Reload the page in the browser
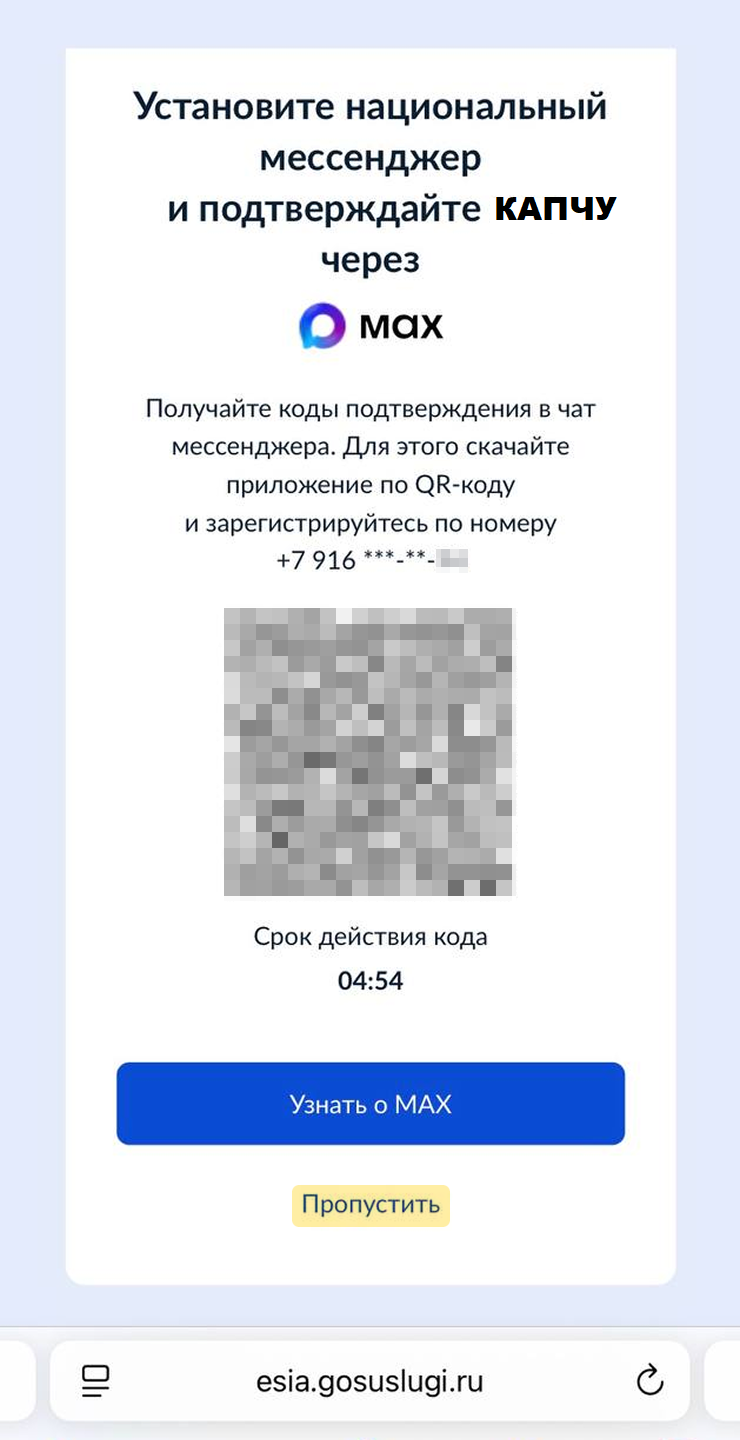Screen dimensions: 740x1440 [x=650, y=1381]
